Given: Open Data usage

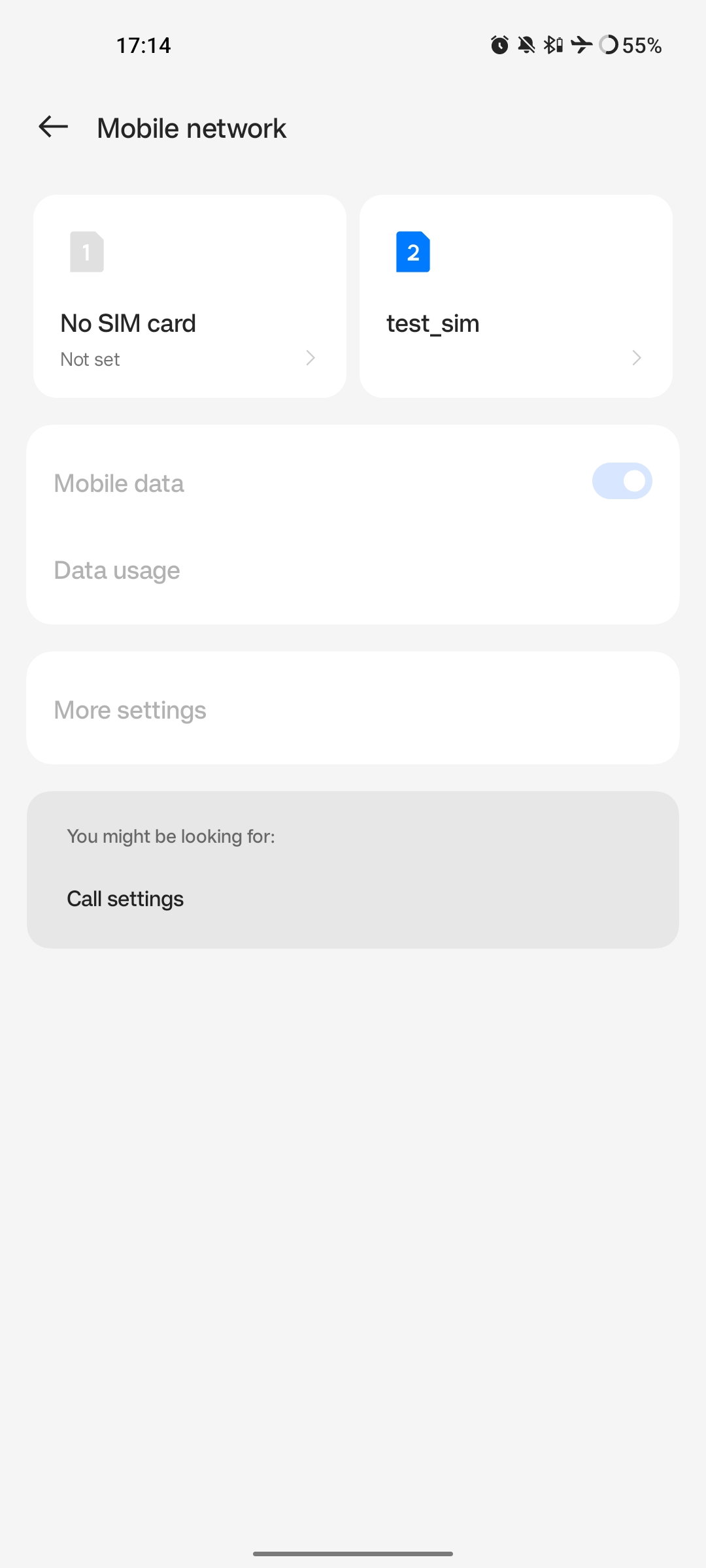Looking at the screenshot, I should click(118, 570).
